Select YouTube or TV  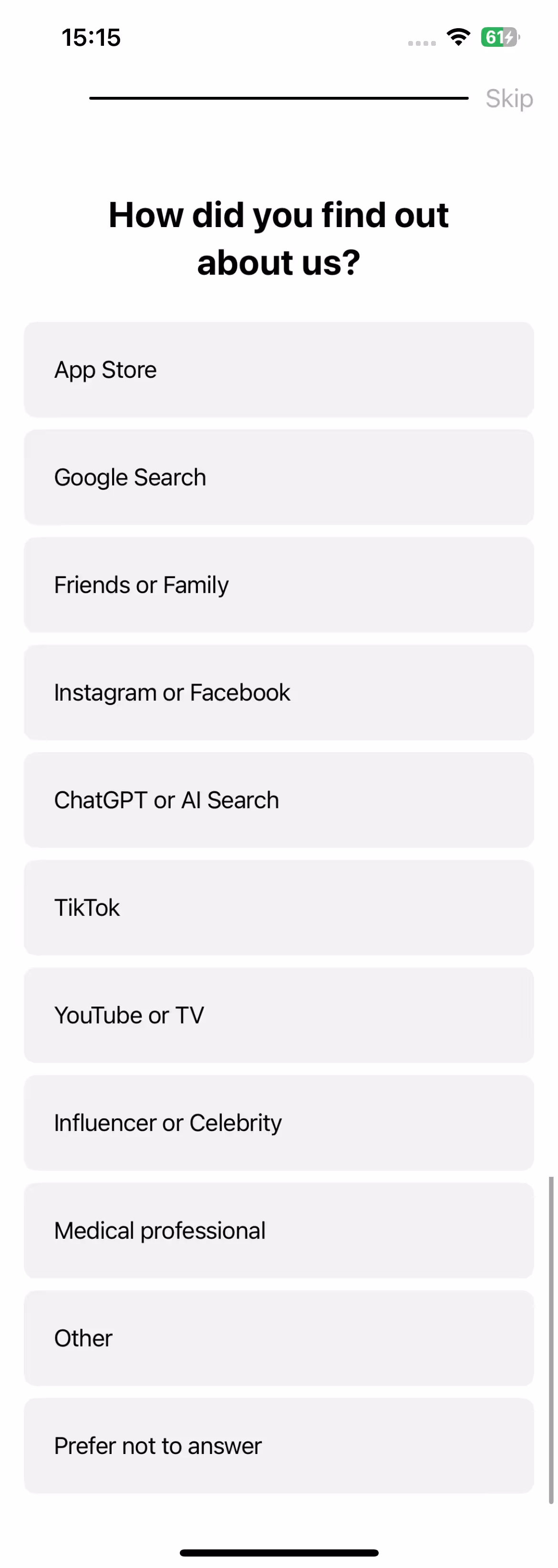click(x=279, y=1015)
